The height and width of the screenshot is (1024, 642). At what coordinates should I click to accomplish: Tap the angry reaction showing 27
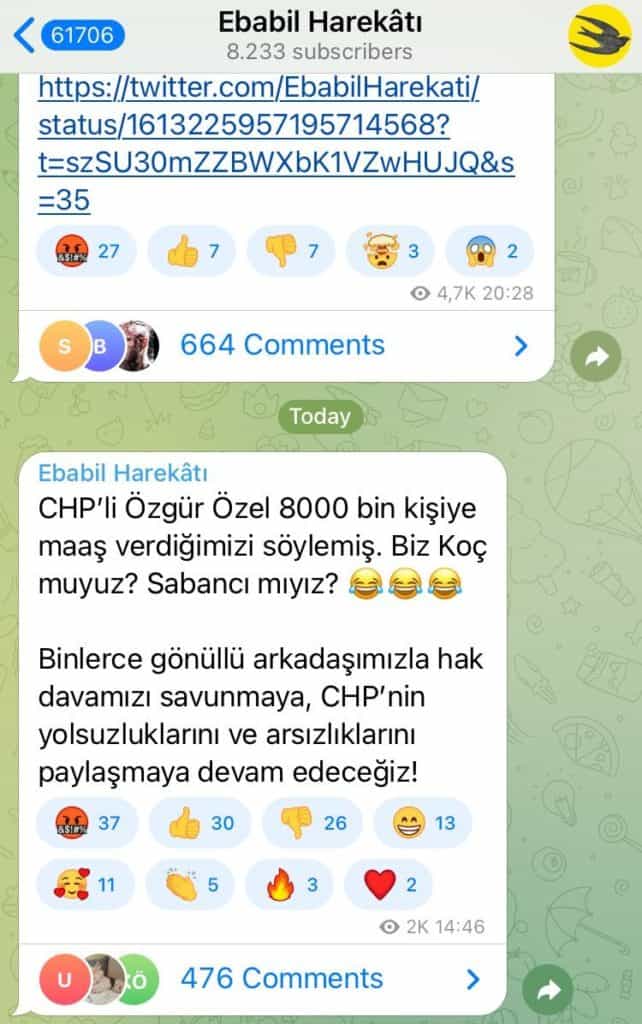(86, 251)
